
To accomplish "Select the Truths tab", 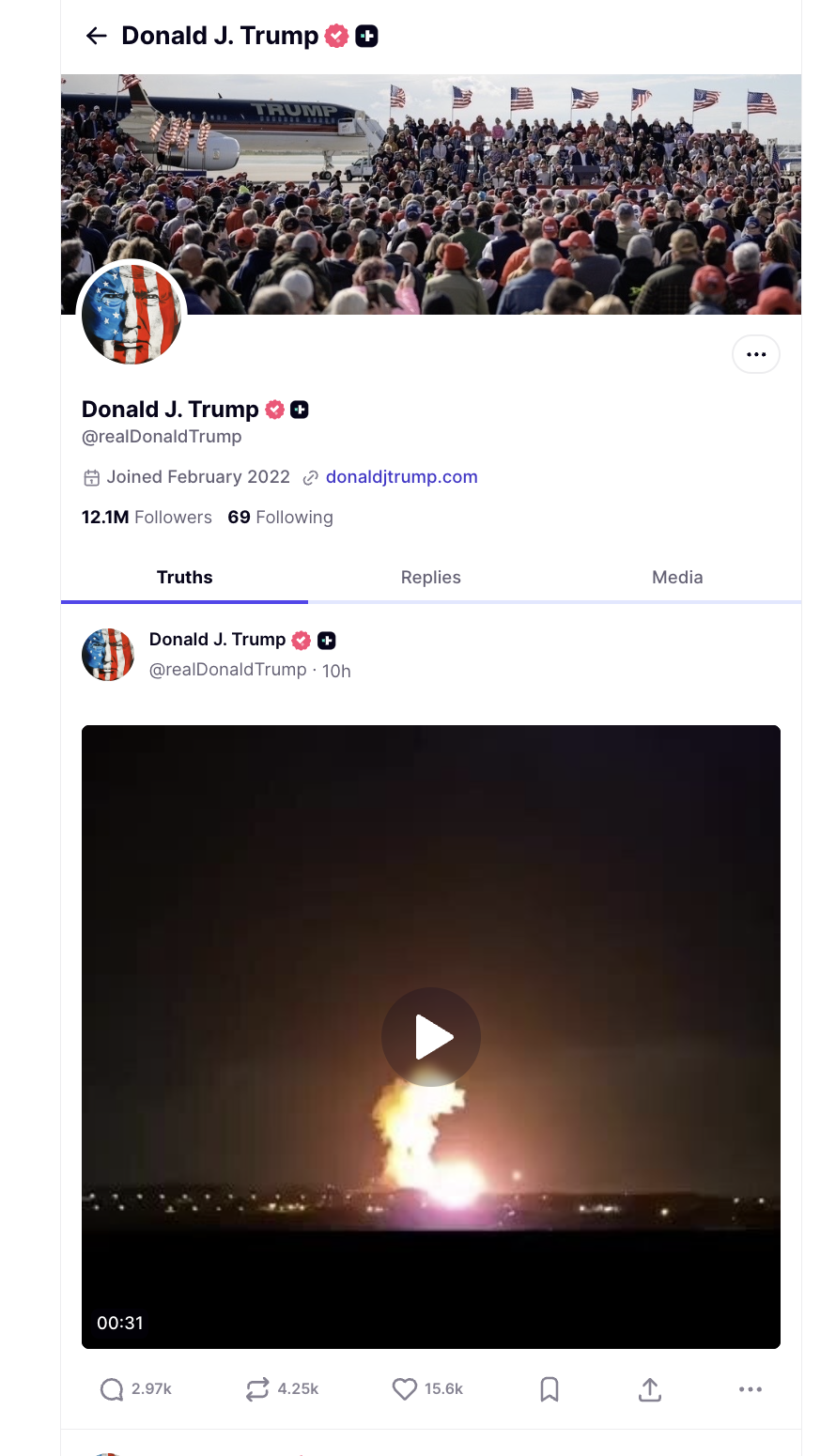I will (x=184, y=578).
